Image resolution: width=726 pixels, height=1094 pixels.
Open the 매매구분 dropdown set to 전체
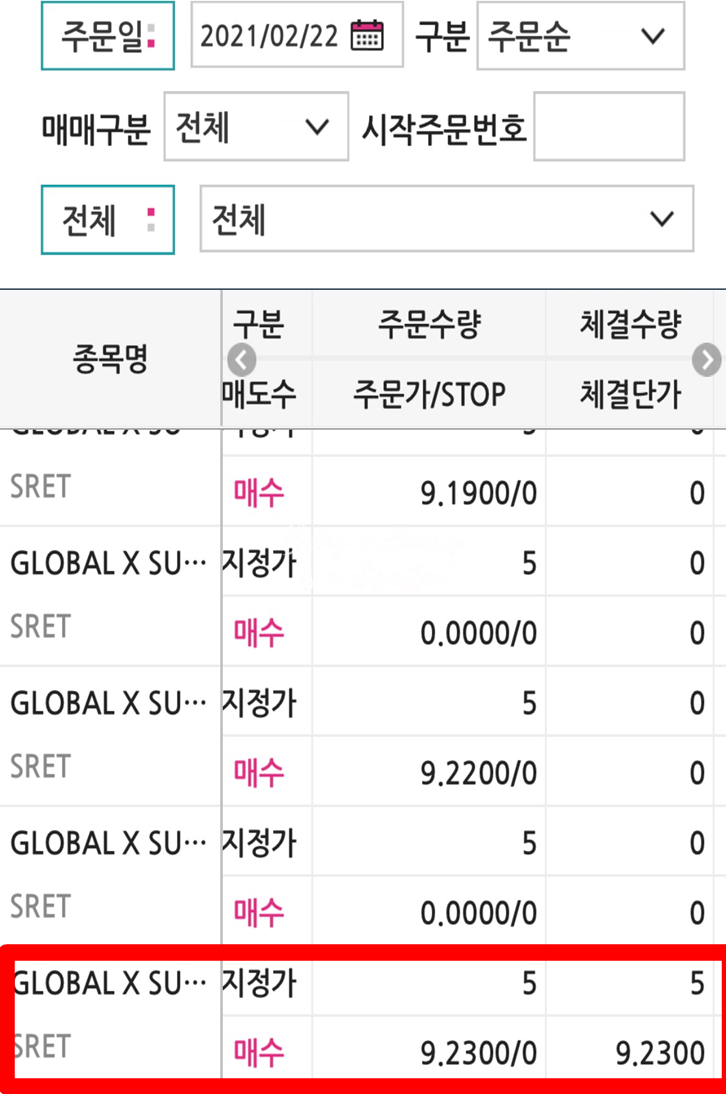(x=256, y=127)
